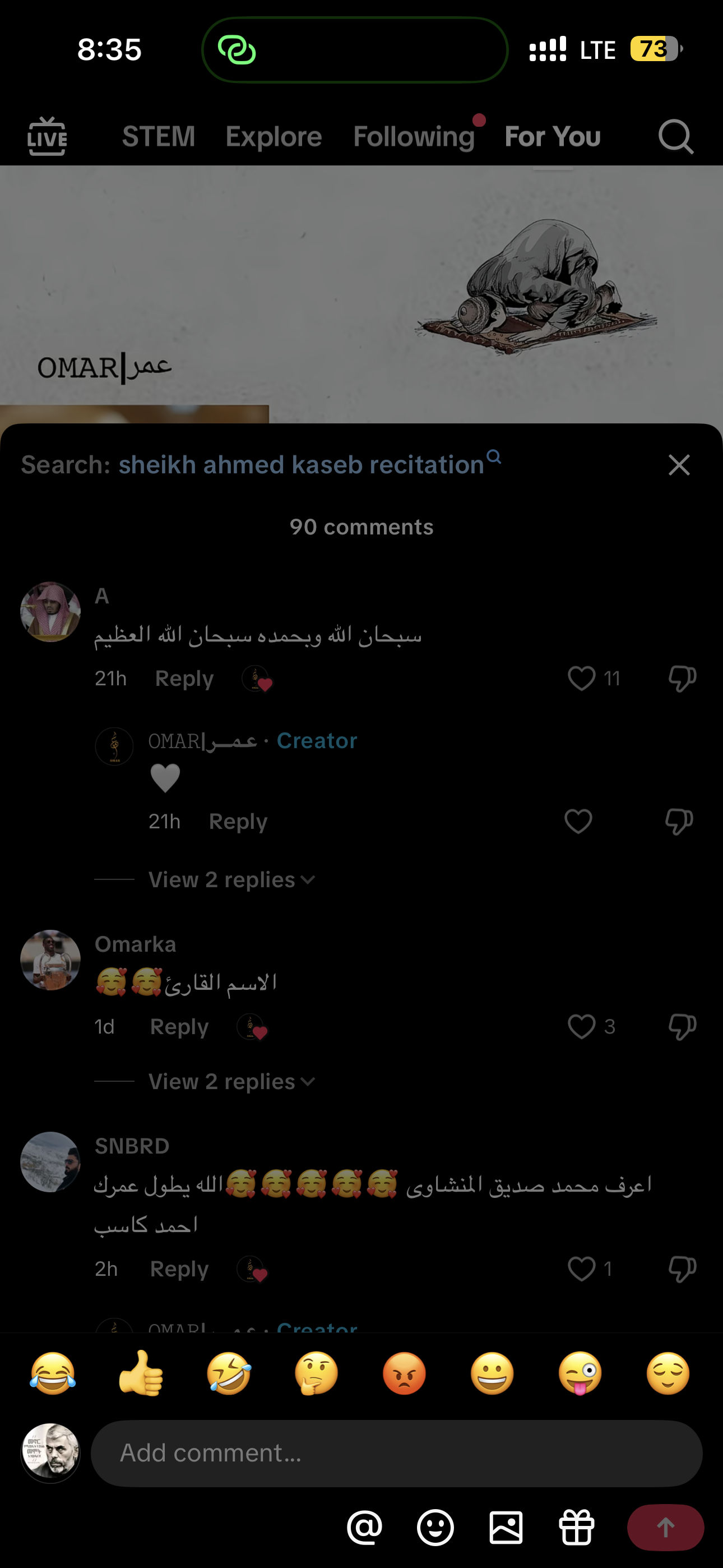This screenshot has height=1568, width=723.
Task: Open the LIVE icon
Action: tap(47, 136)
